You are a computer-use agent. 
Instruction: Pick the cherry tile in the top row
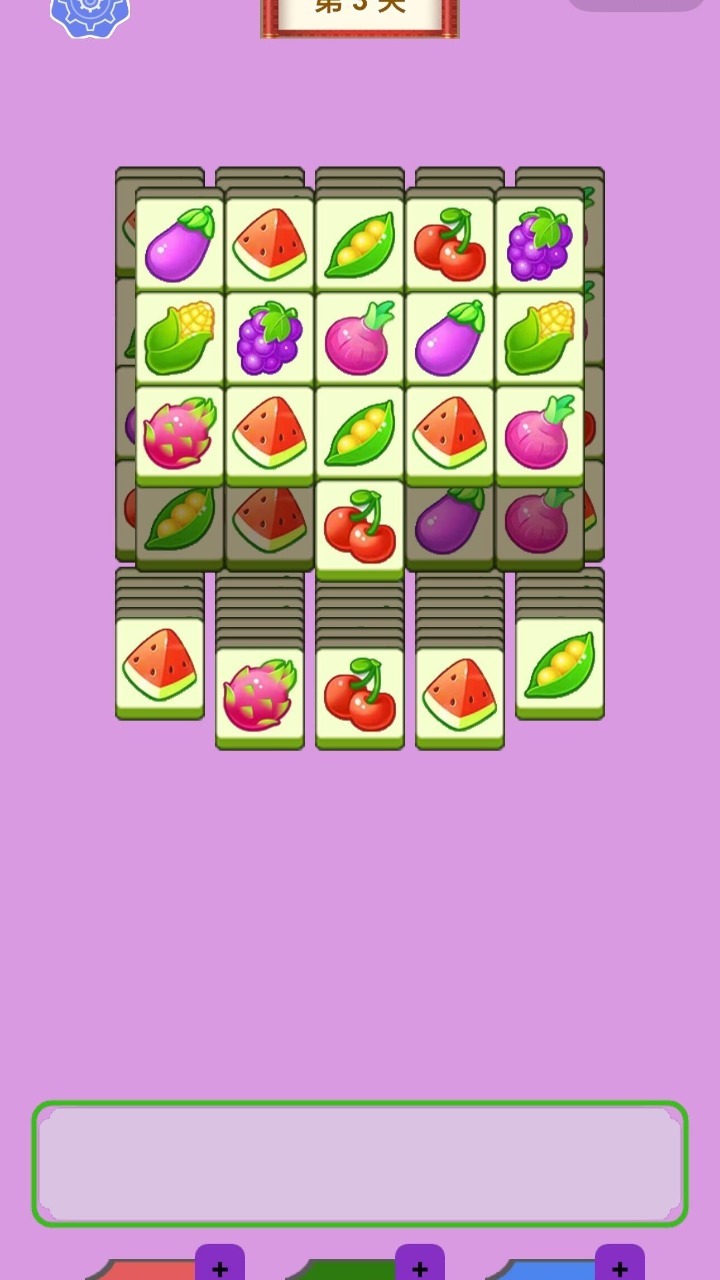[450, 243]
